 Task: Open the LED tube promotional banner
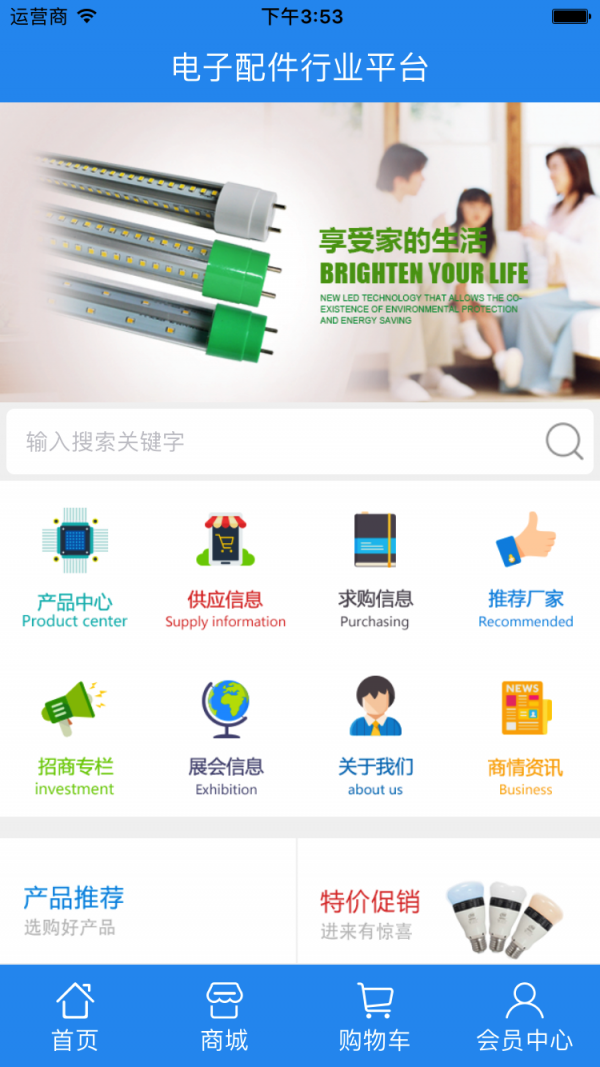[x=300, y=252]
